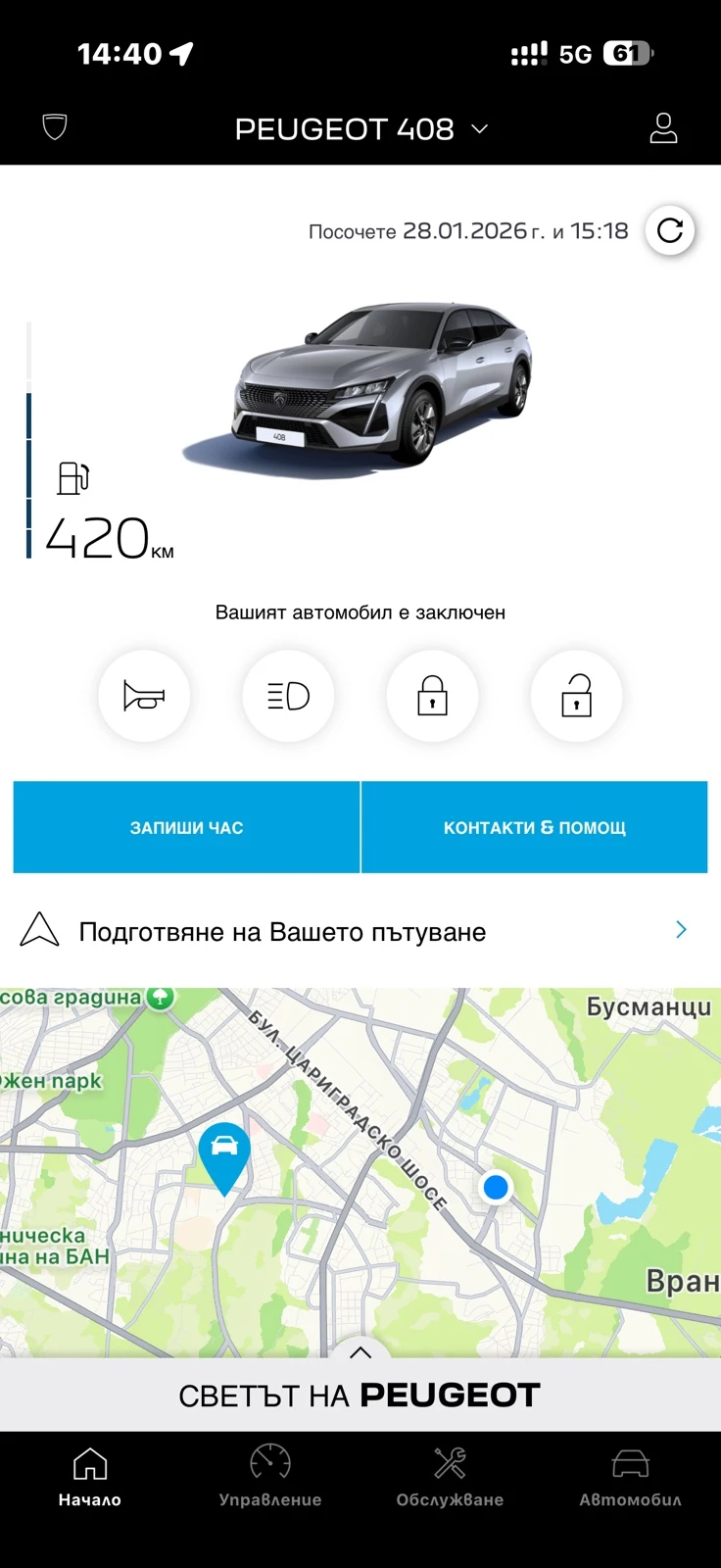Activate remote lighting control

click(x=288, y=696)
